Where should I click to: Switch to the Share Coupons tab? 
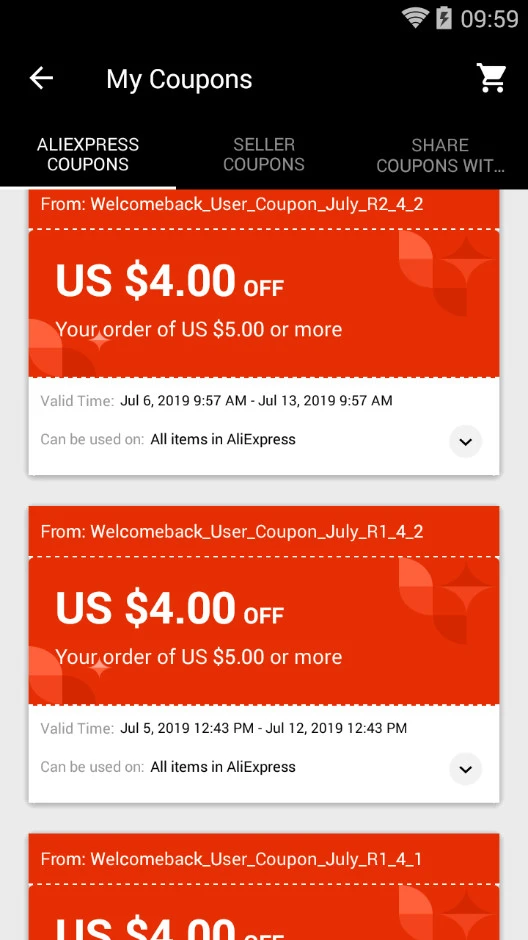pos(440,154)
